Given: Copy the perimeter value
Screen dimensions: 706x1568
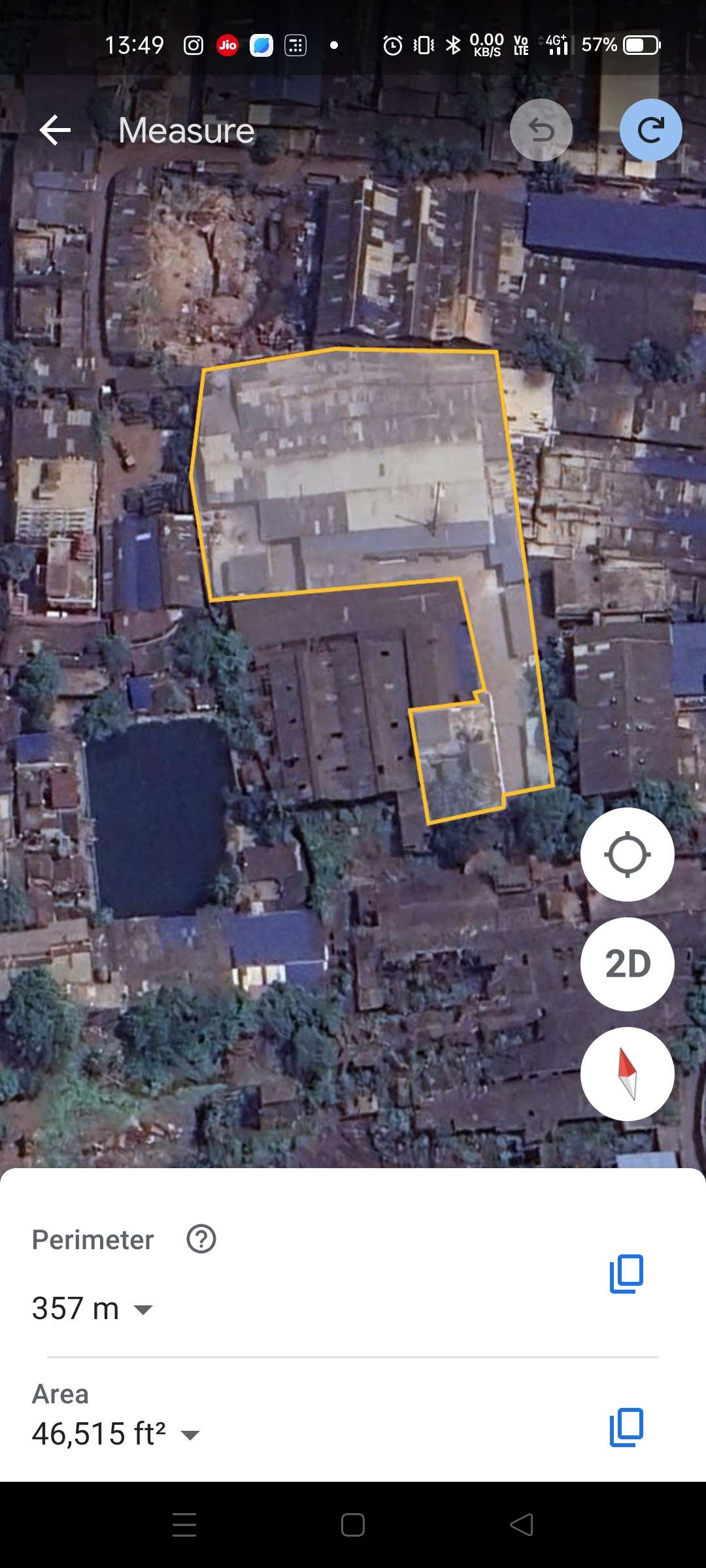Looking at the screenshot, I should click(x=626, y=1273).
